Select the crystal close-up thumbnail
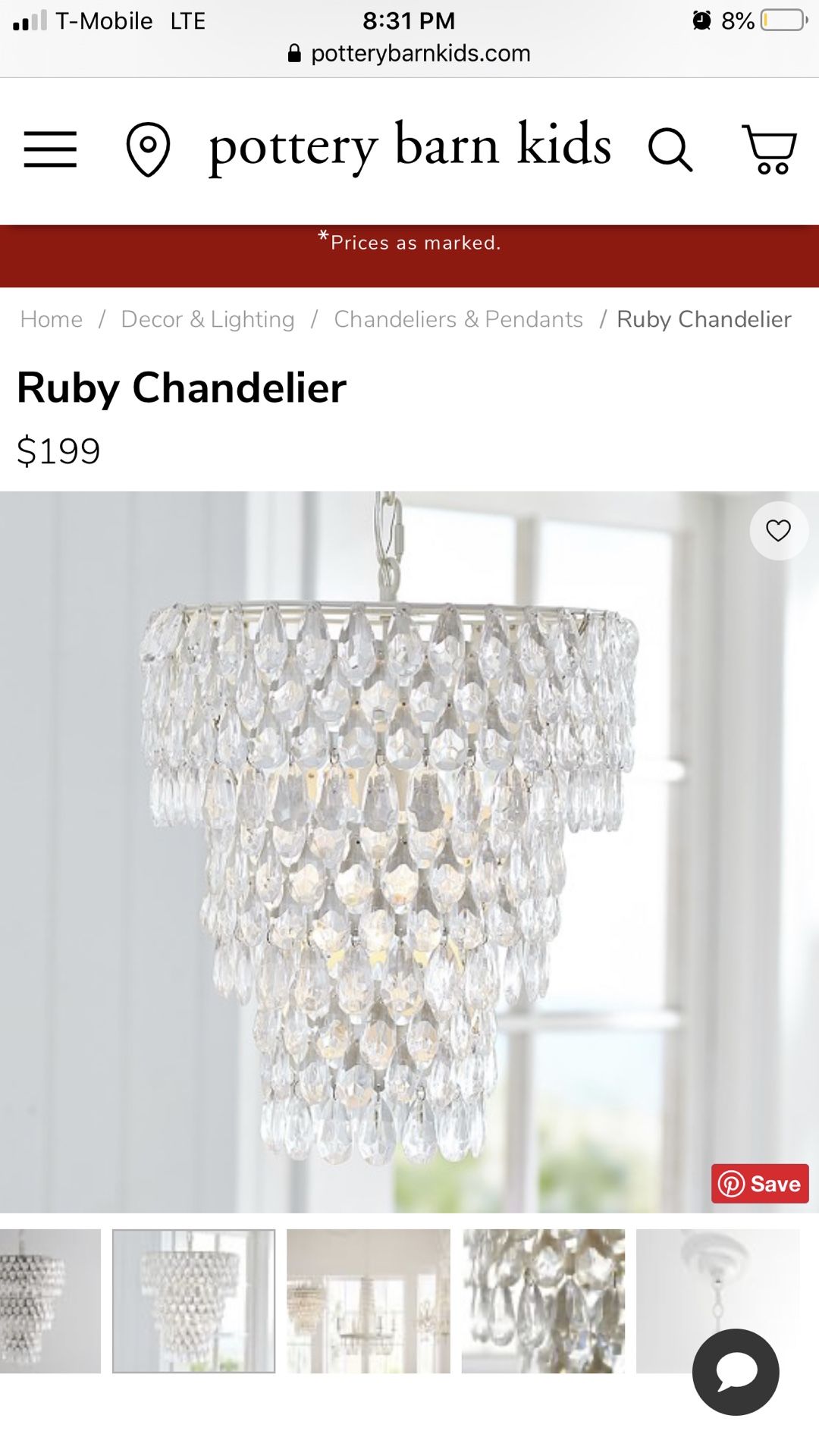The image size is (819, 1456). coord(544,1301)
